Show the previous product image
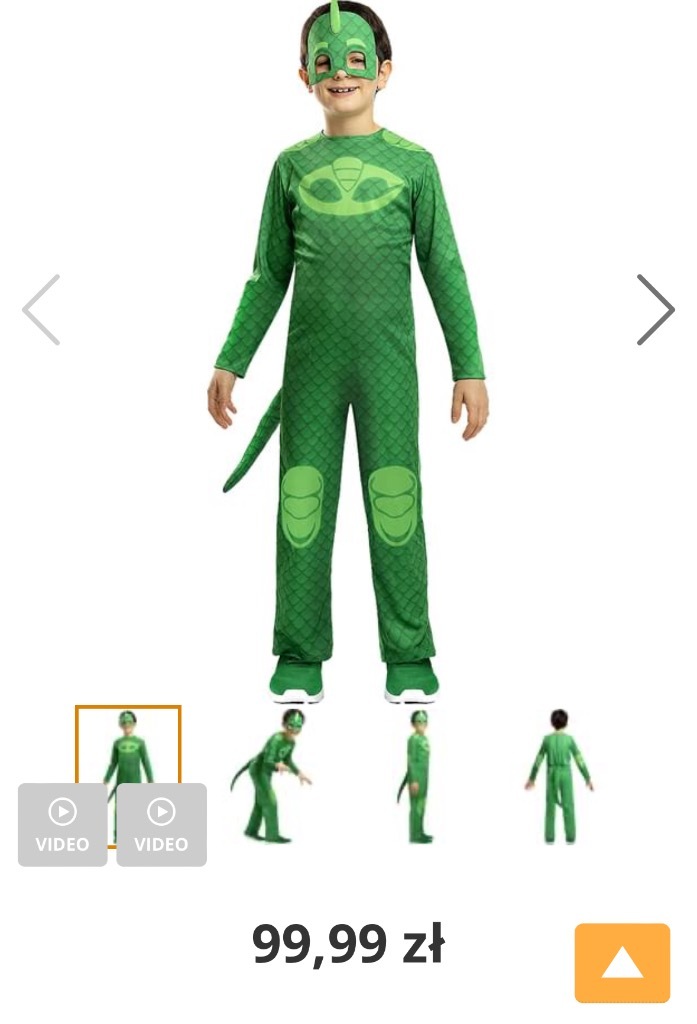Screen dimensions: 697x1024 [41, 310]
